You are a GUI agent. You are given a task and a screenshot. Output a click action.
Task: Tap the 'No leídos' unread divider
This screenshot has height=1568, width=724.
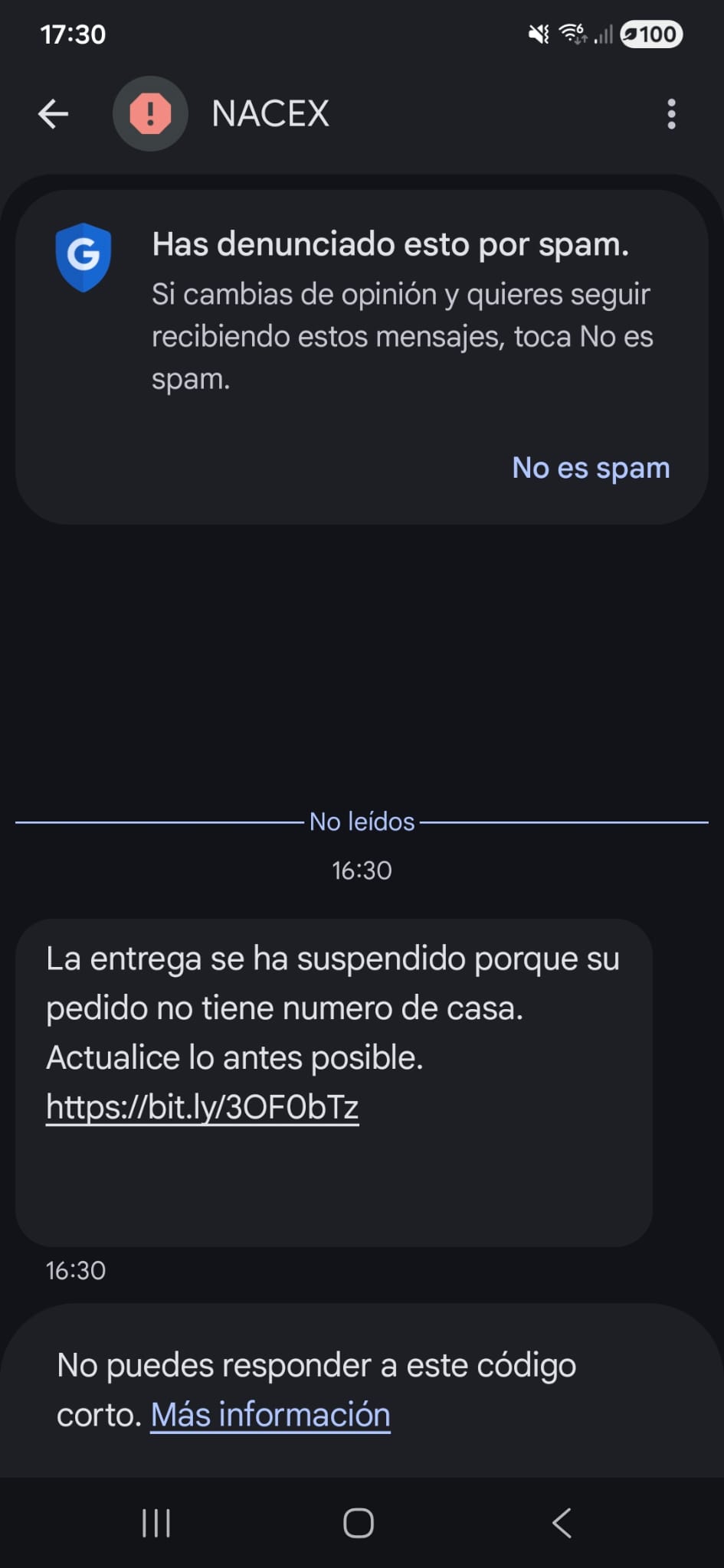click(x=361, y=821)
